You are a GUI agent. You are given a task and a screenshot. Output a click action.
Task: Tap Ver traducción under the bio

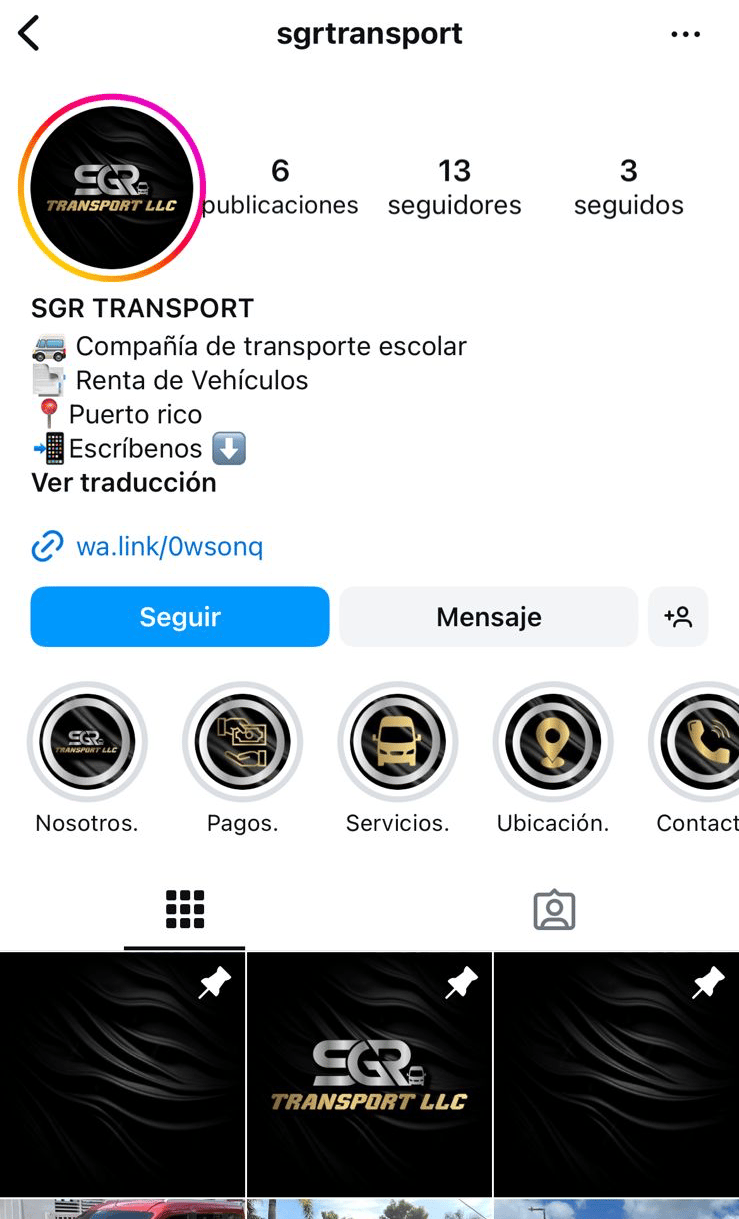(x=124, y=483)
